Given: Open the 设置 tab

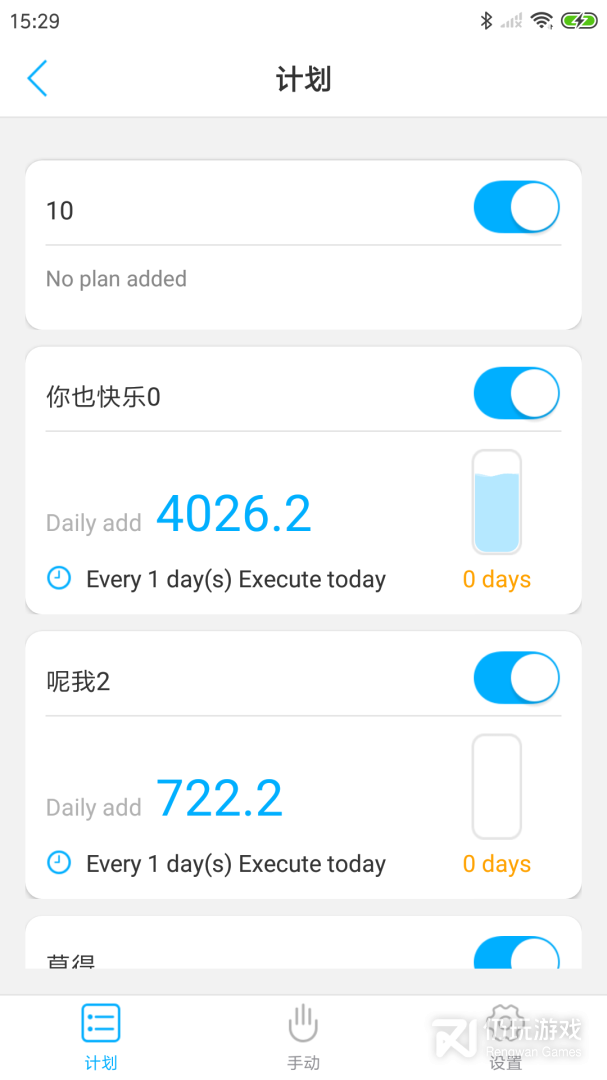Looking at the screenshot, I should pyautogui.click(x=506, y=1035).
